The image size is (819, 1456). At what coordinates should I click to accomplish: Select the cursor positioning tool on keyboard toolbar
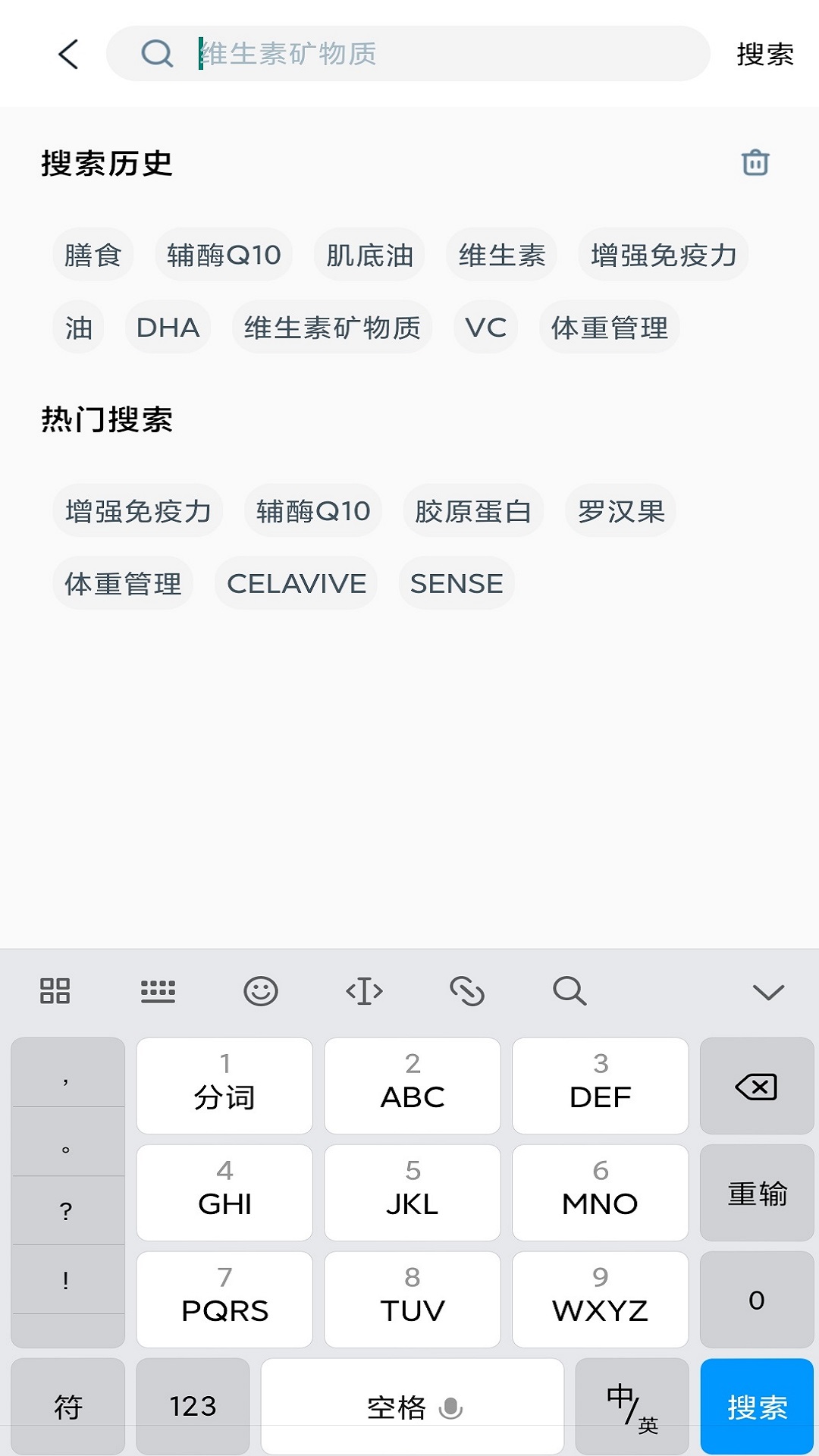(x=364, y=990)
